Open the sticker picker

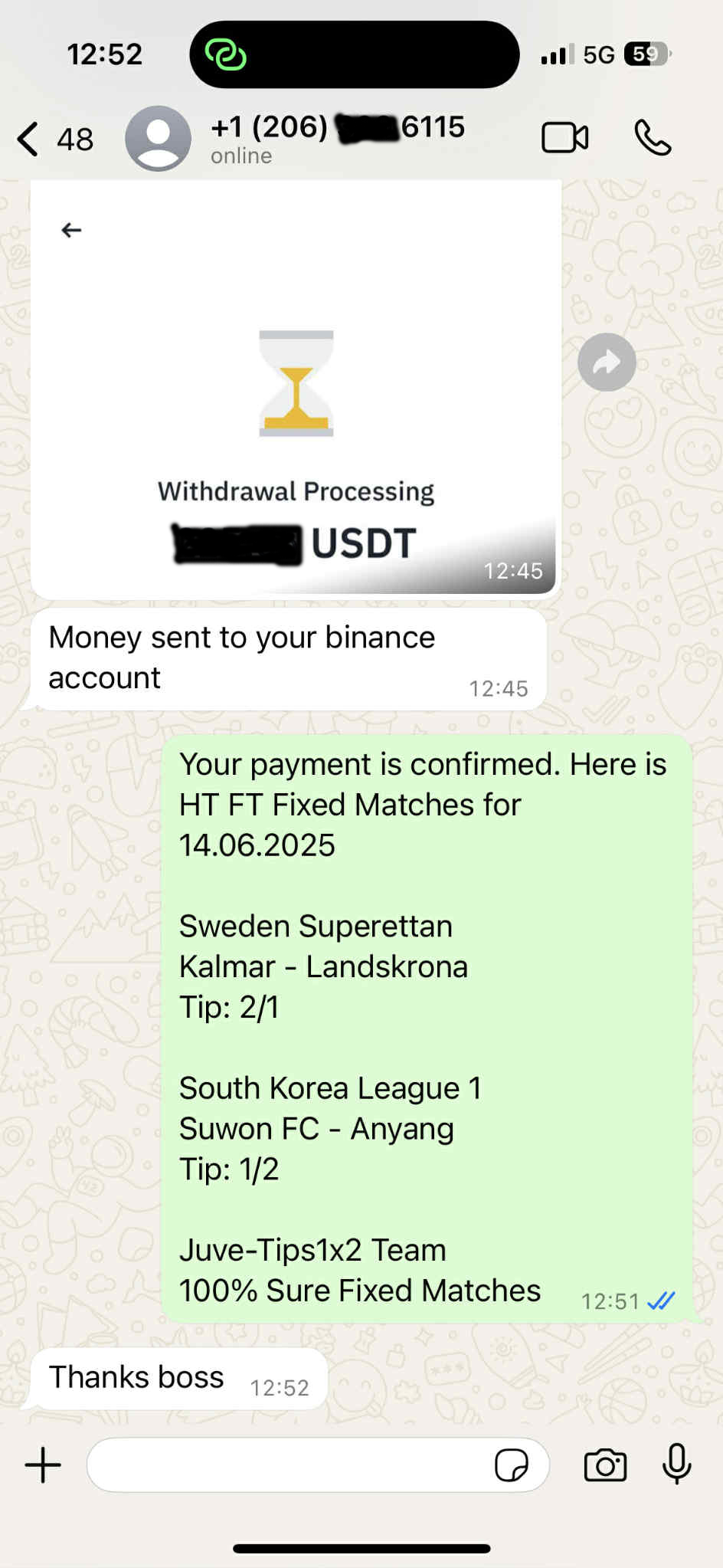[x=511, y=1465]
